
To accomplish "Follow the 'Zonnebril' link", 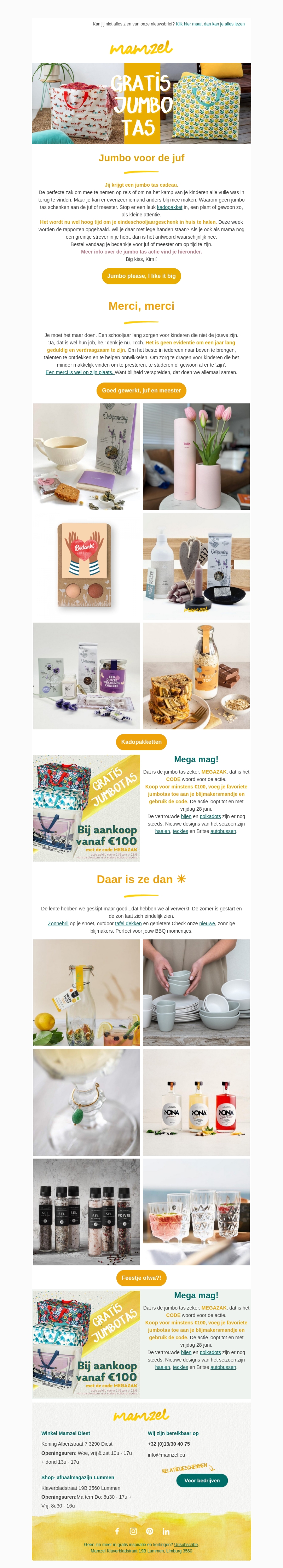I will pyautogui.click(x=58, y=923).
